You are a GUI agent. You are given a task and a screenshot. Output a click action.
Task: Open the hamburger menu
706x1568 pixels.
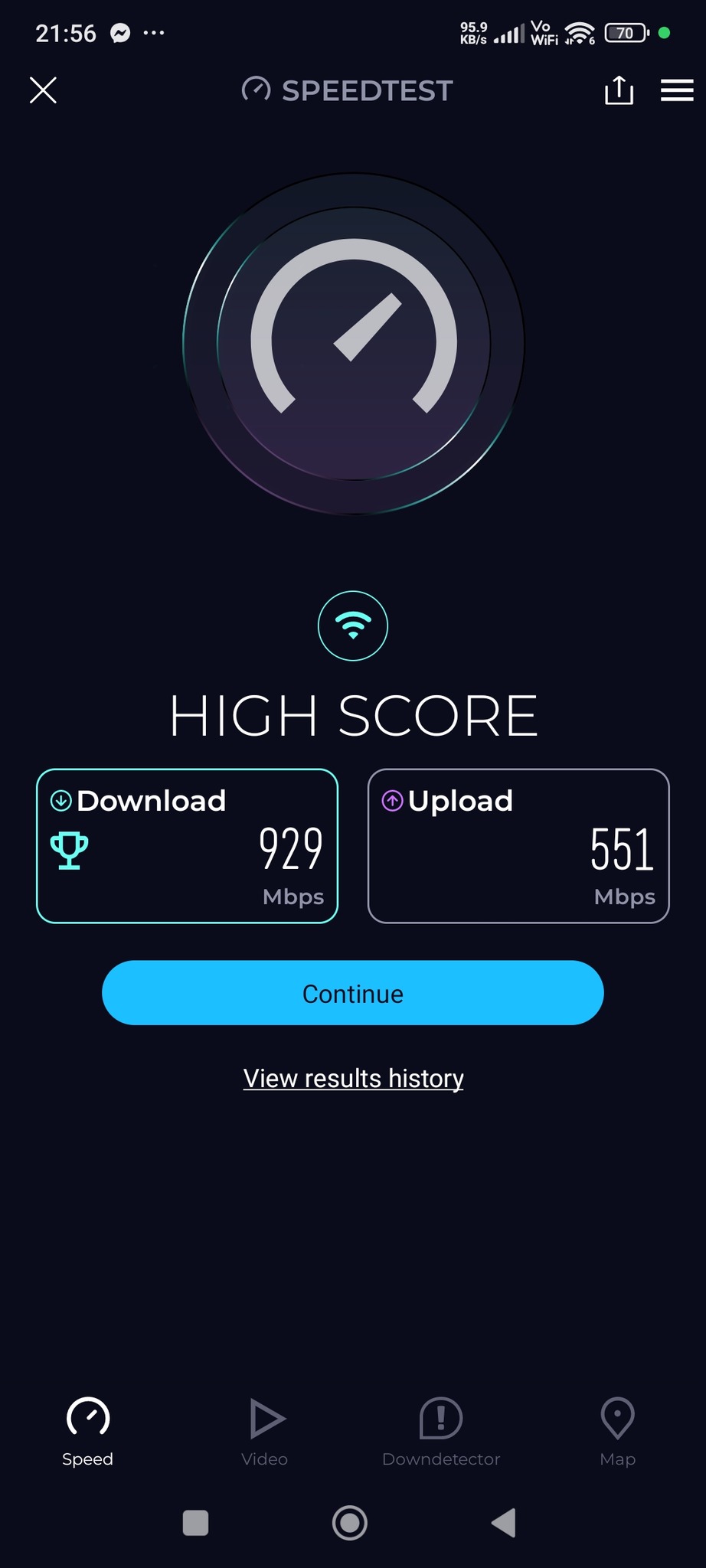pos(677,90)
